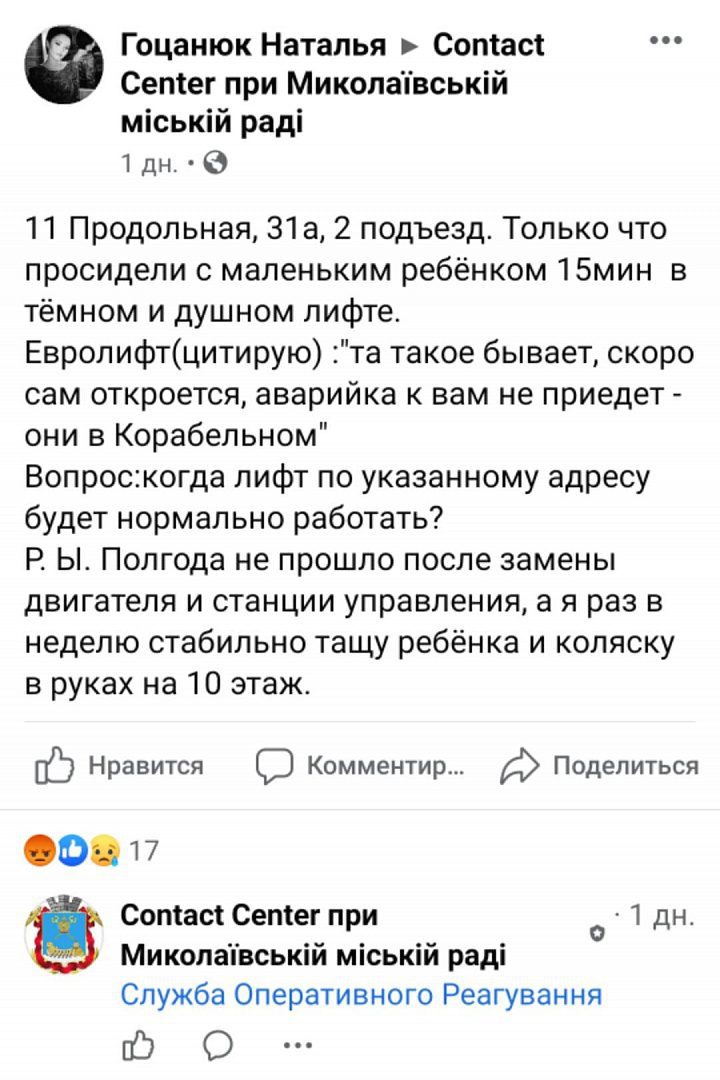The height and width of the screenshot is (1080, 720).
Task: Open Гоцанюк Наталья's profile picture
Action: point(64,64)
